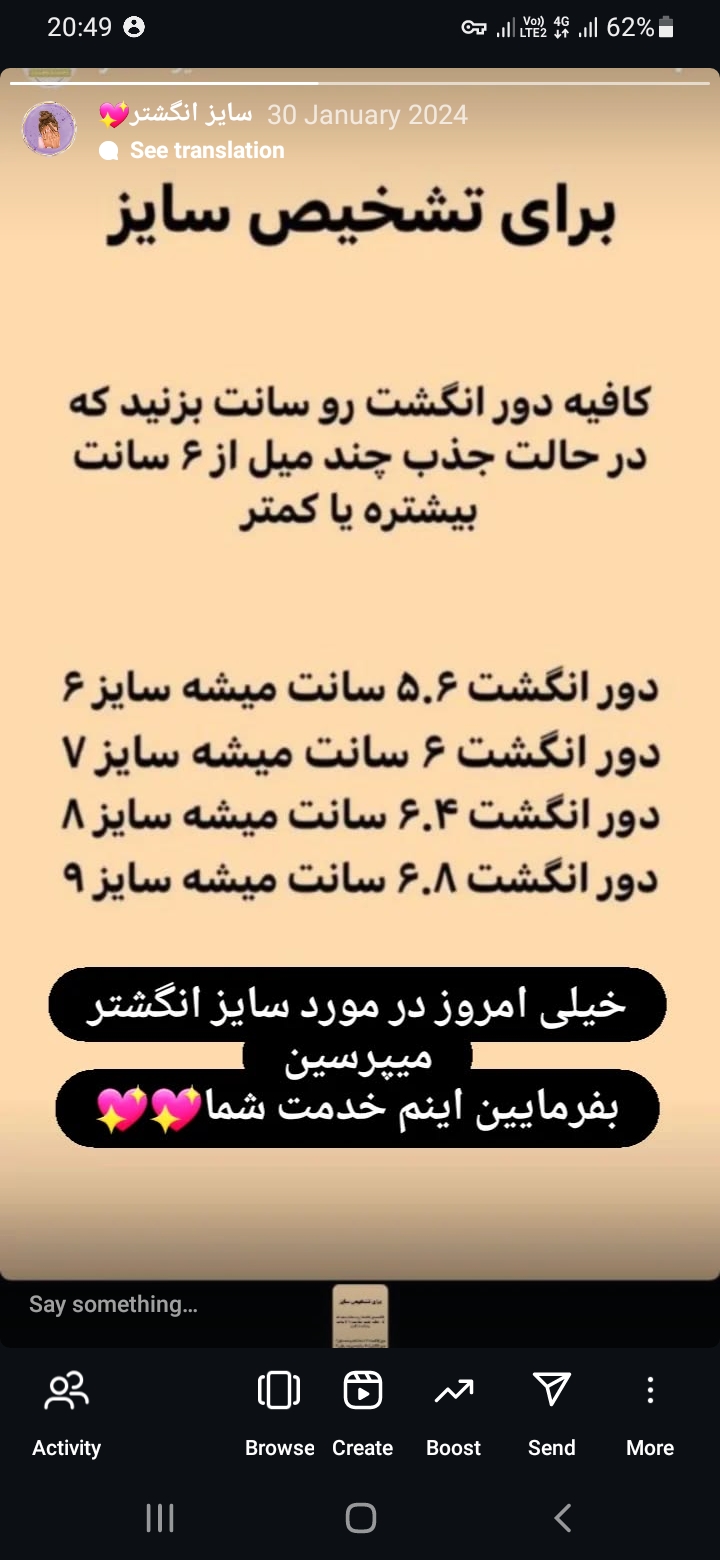720x1560 pixels.
Task: Open recent apps from navigation bar
Action: [x=160, y=1518]
